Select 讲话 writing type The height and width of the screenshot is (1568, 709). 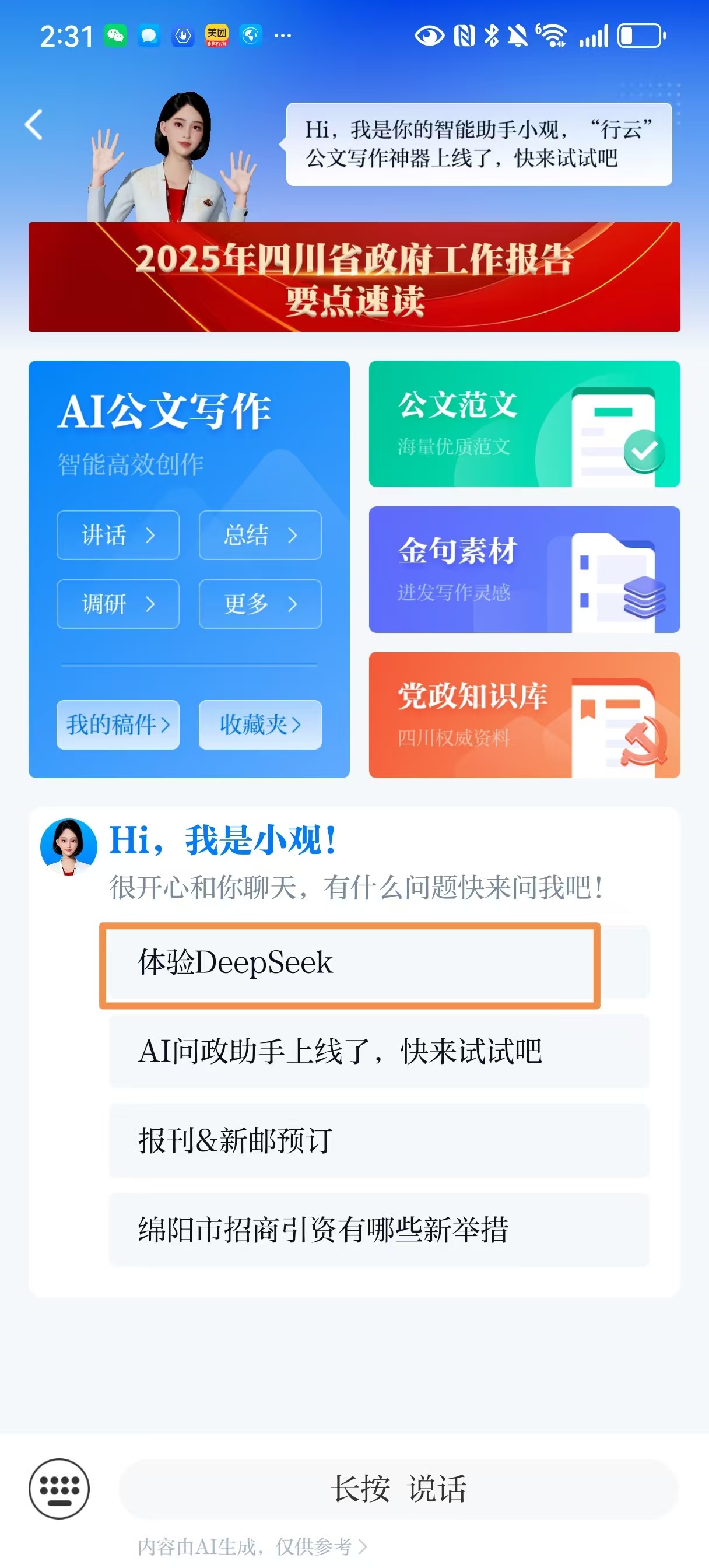117,535
